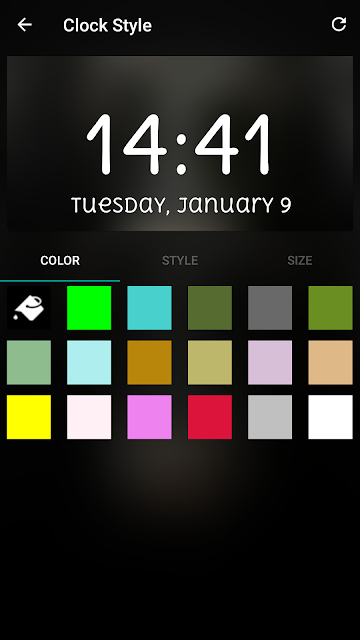
Task: Choose the dark olive green swatch
Action: point(210,308)
